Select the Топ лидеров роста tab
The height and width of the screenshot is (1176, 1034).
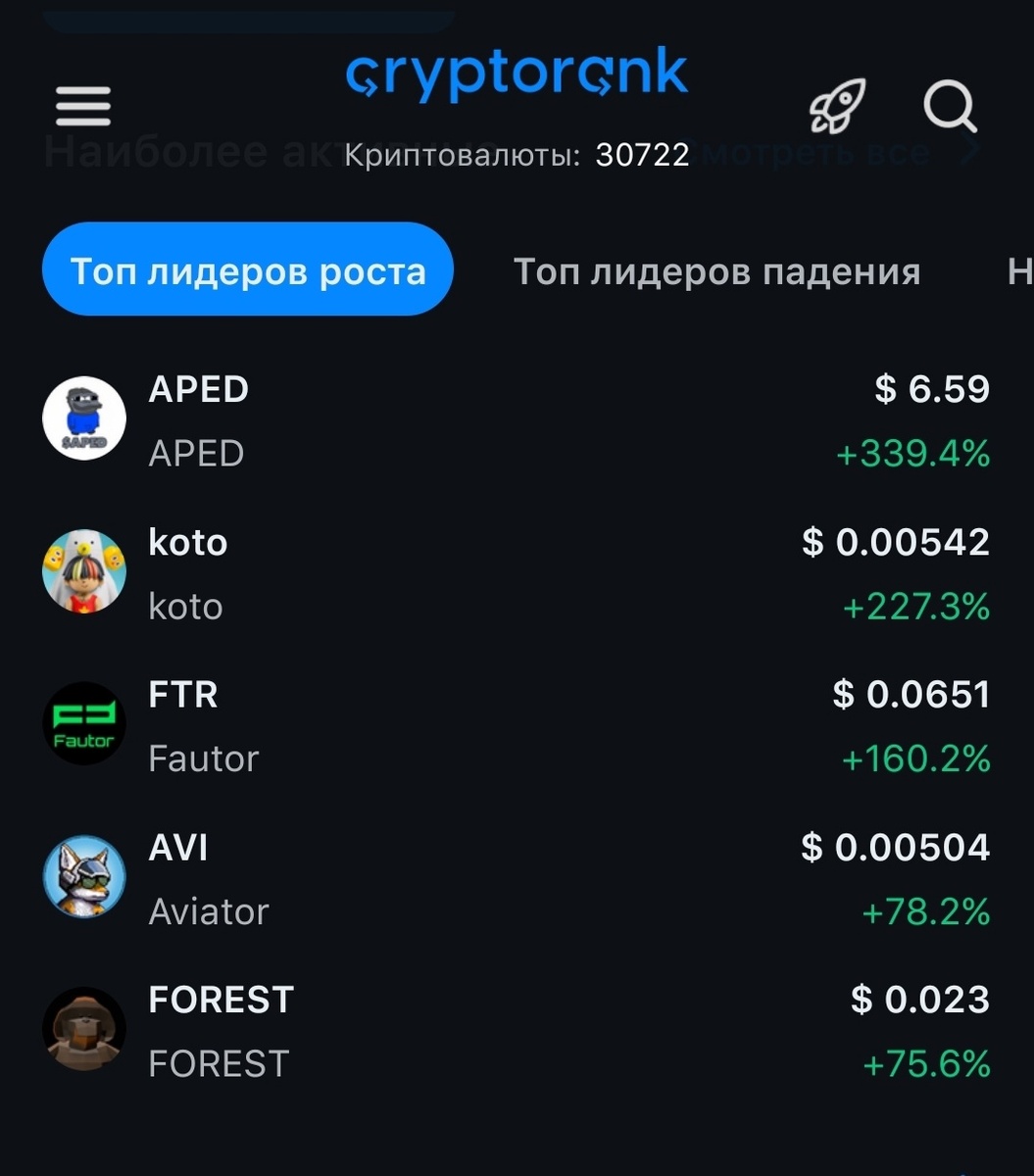[x=248, y=269]
